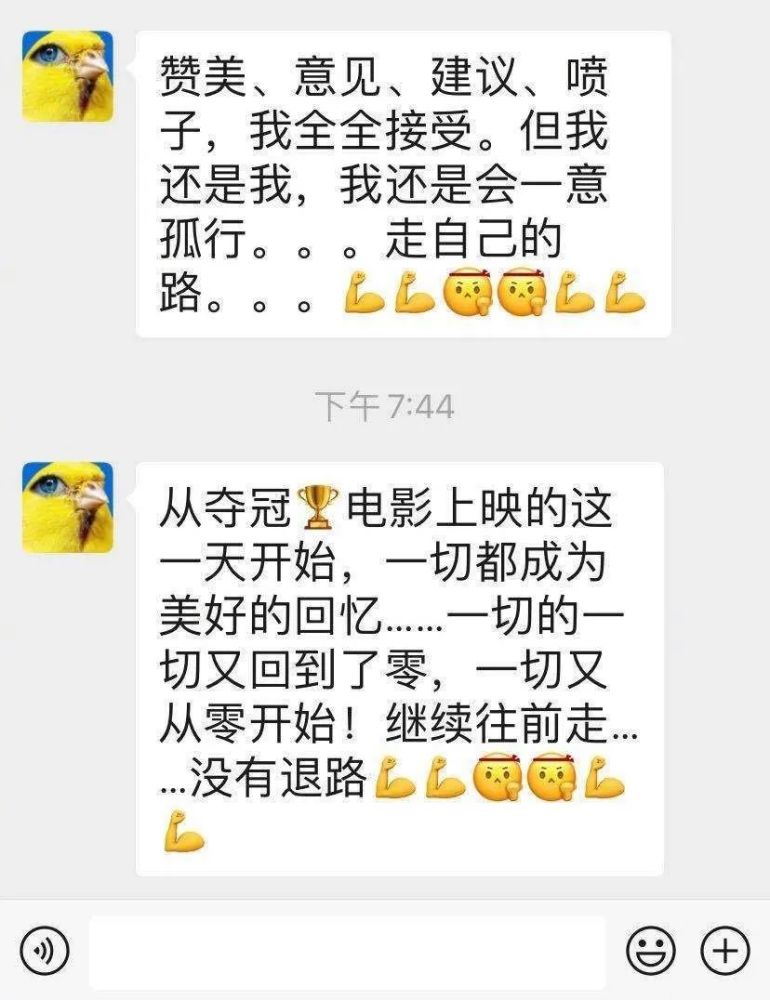Open sender avatar beside the 赞美 message
770x1000 pixels.
(68, 77)
